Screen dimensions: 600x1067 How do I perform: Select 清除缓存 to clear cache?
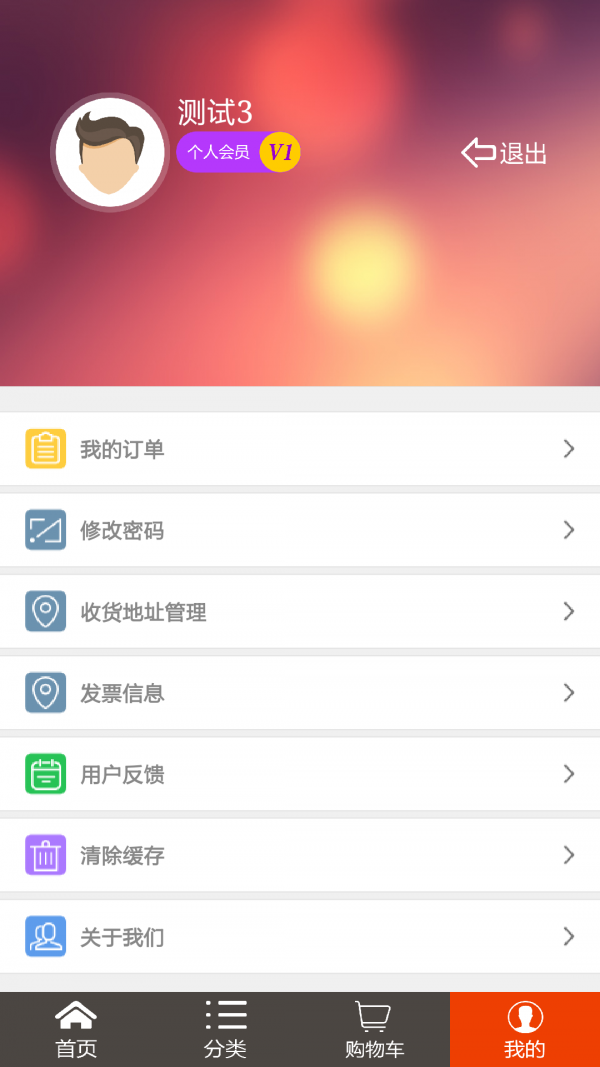pos(300,855)
